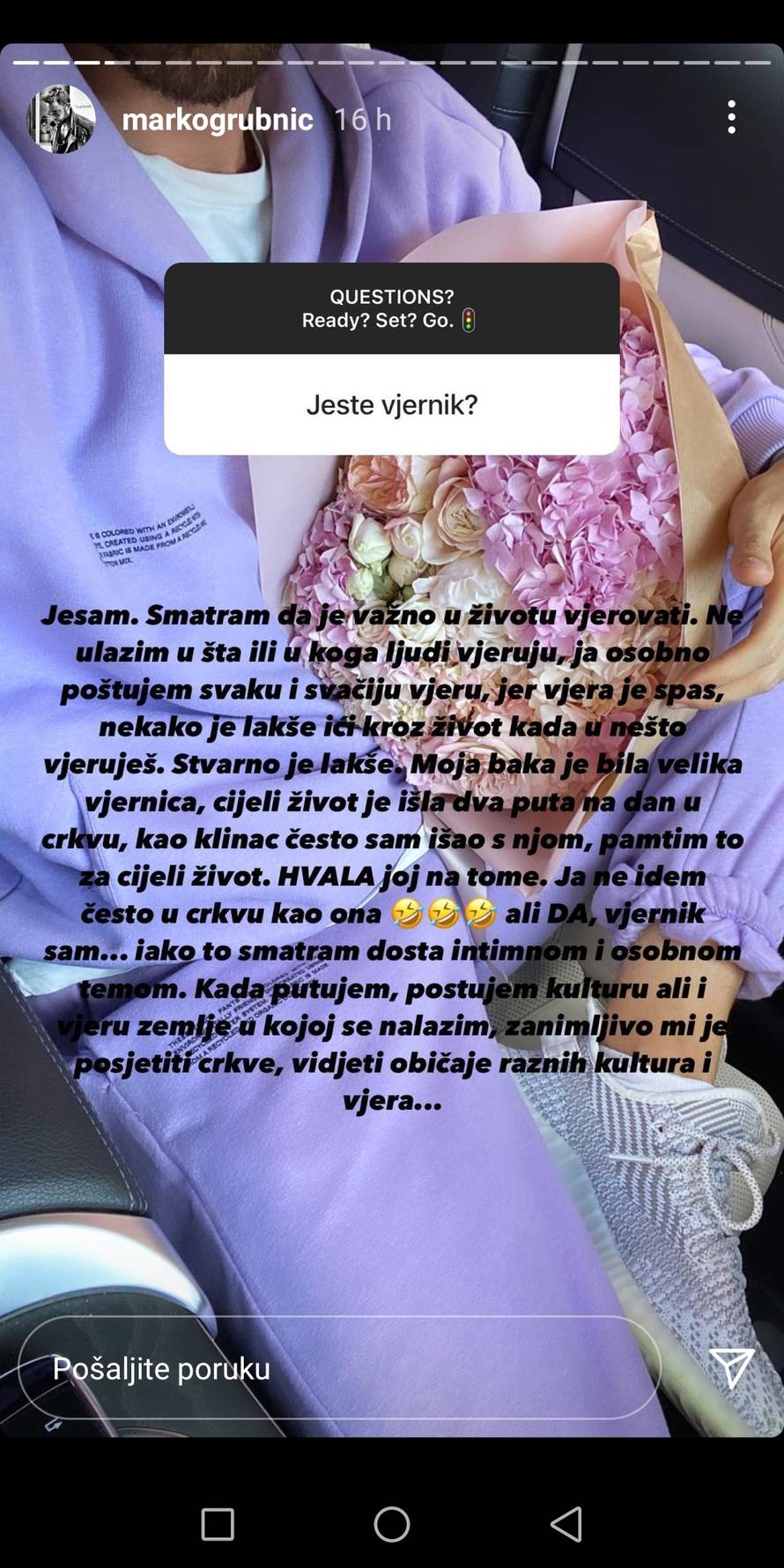Go to the home screen

tap(392, 1523)
